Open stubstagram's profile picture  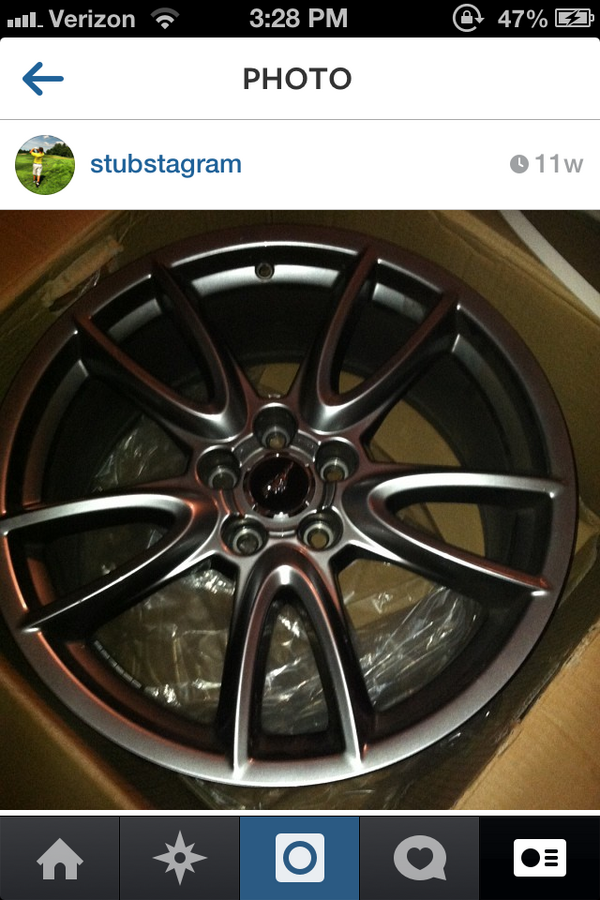point(45,165)
